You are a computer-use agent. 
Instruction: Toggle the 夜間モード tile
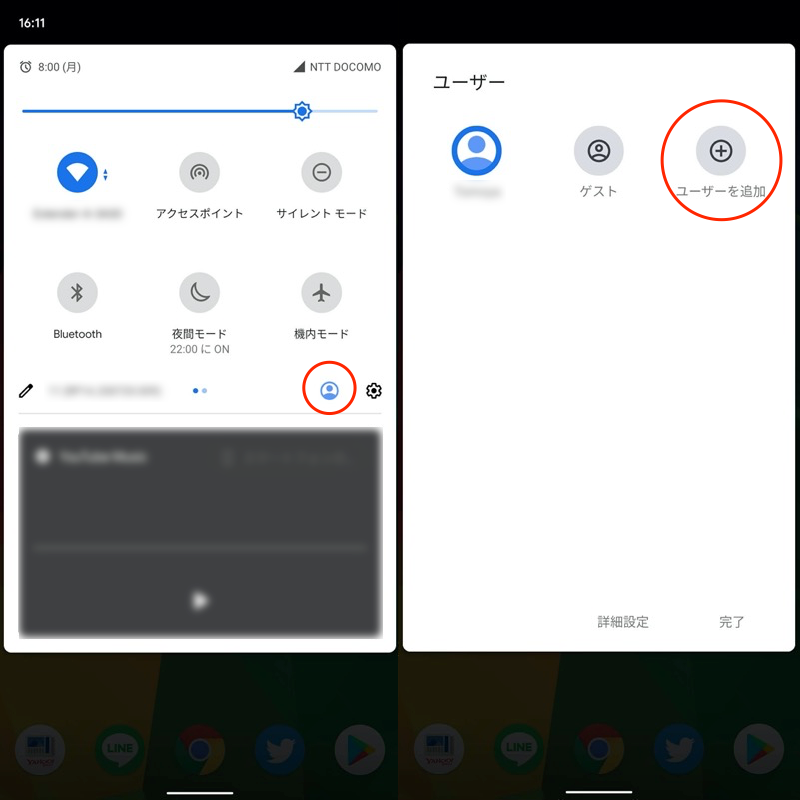click(200, 293)
